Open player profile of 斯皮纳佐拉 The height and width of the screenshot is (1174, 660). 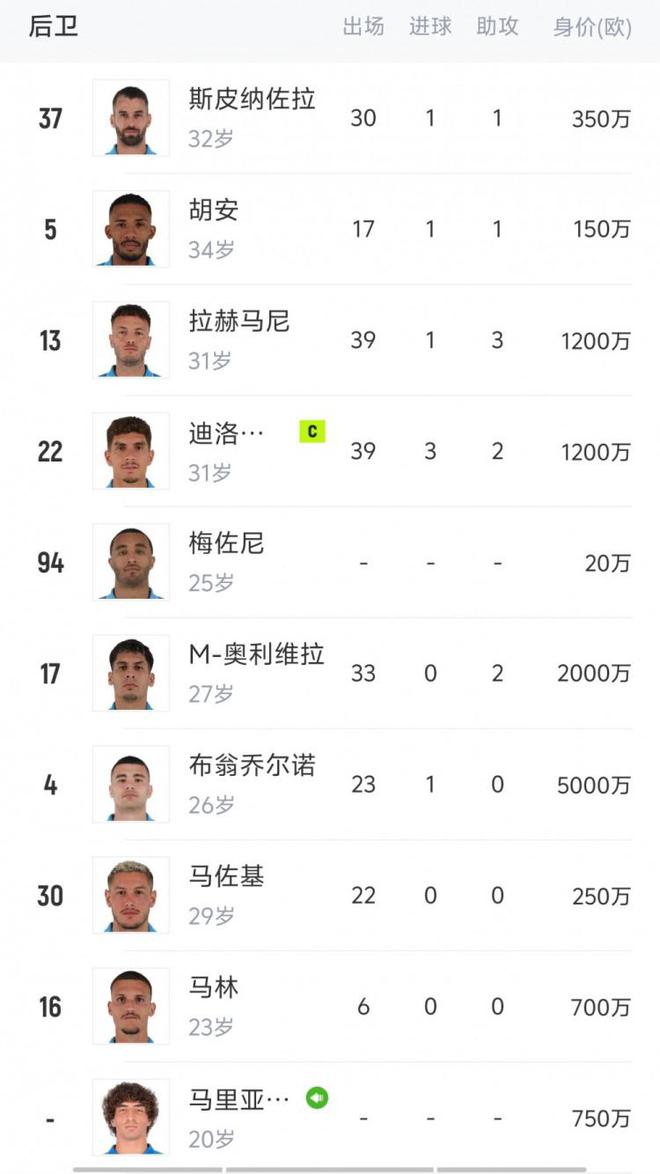252,99
